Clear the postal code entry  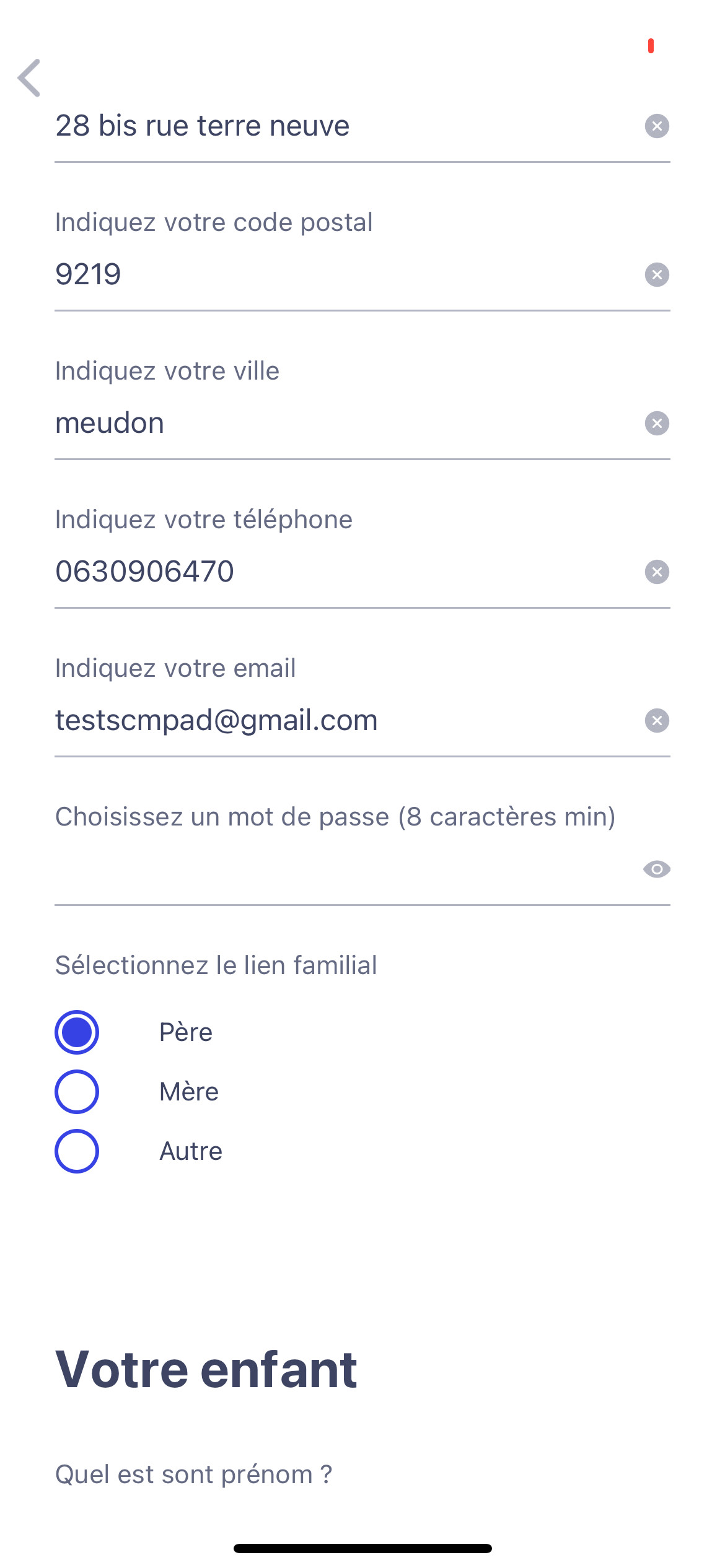tap(657, 275)
